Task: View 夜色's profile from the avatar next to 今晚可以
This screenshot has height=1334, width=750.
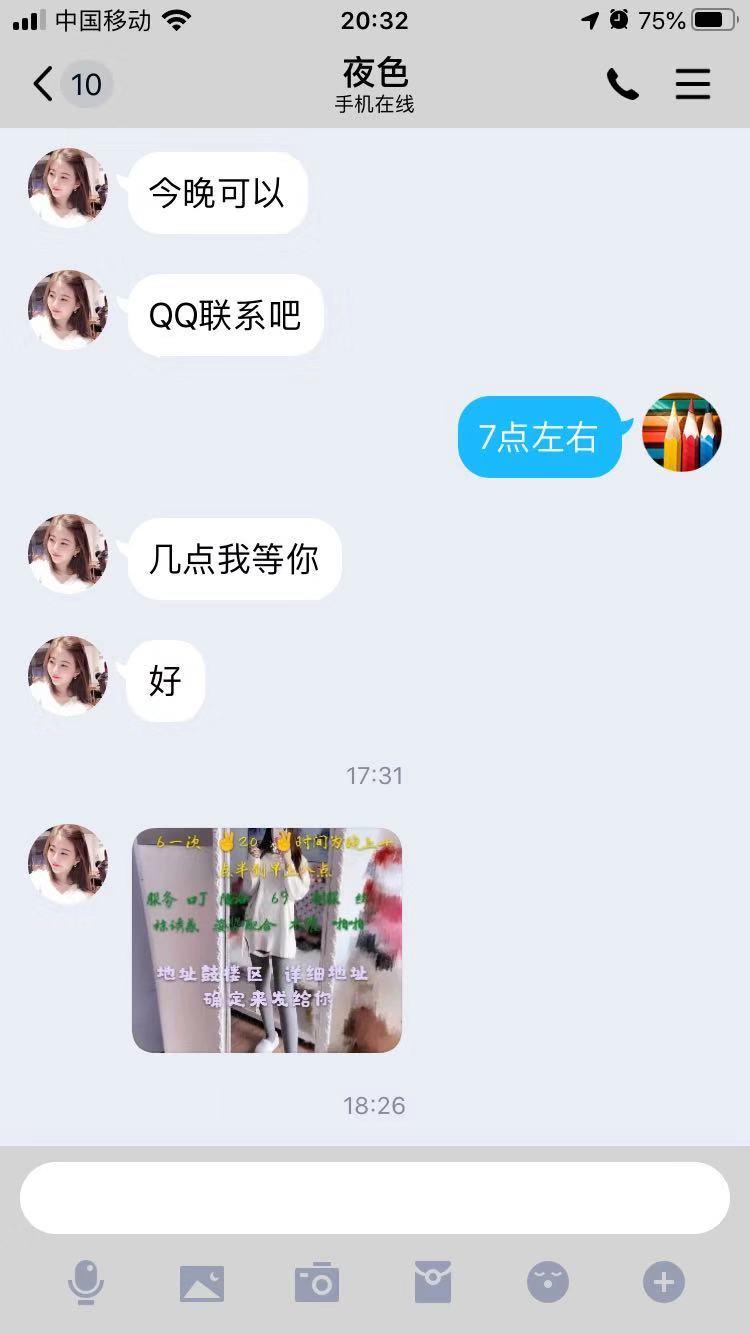Action: (68, 188)
